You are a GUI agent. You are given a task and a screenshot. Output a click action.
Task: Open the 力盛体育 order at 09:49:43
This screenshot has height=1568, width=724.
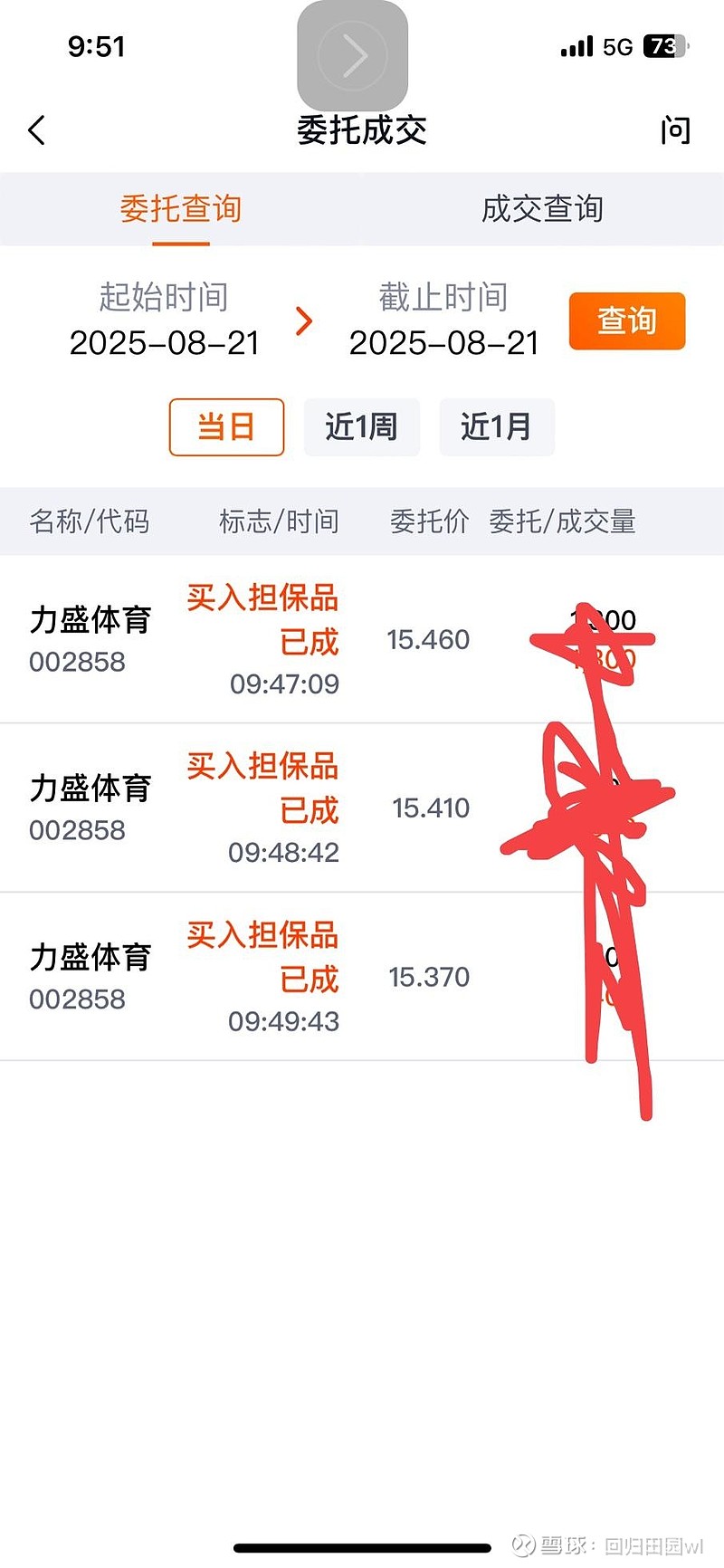click(x=362, y=976)
